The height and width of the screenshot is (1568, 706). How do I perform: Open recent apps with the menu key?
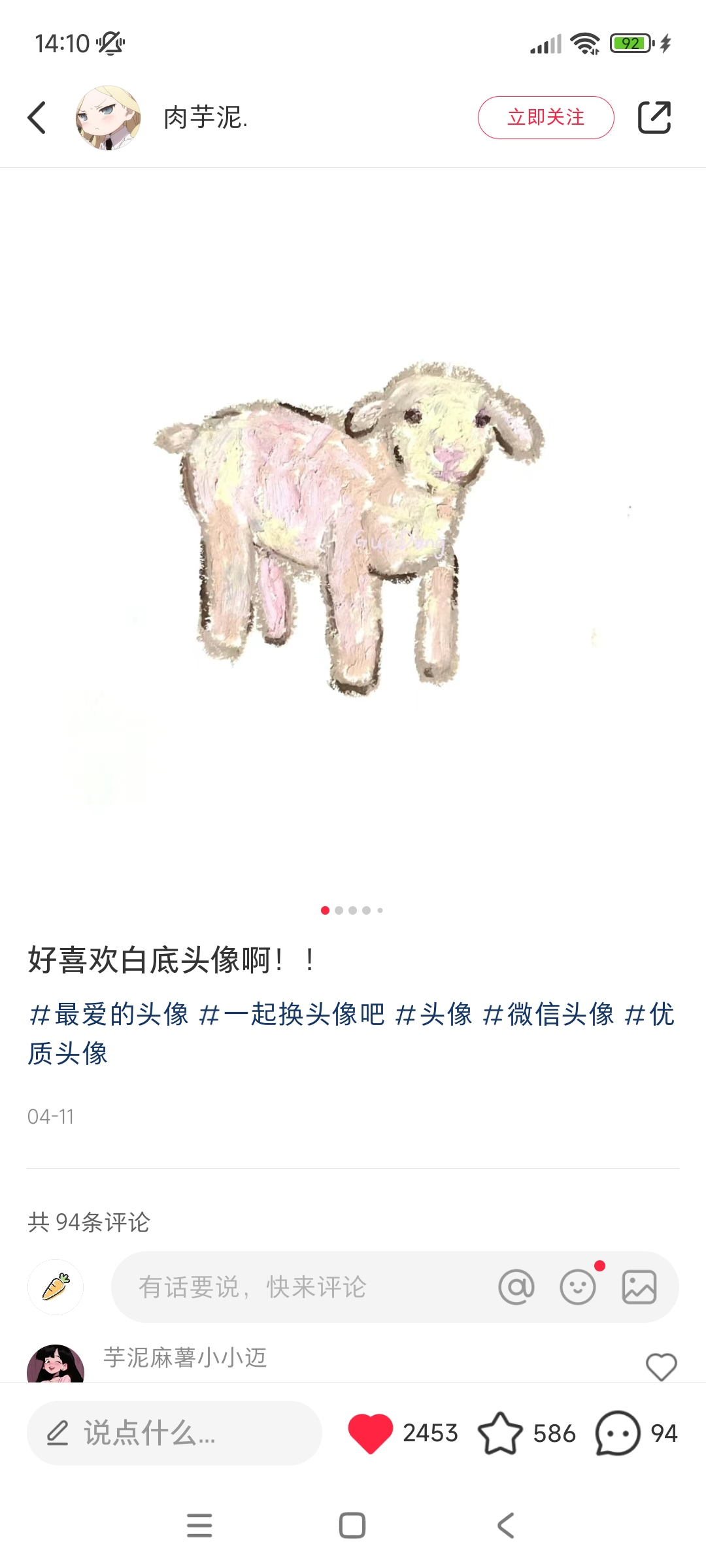(200, 1526)
